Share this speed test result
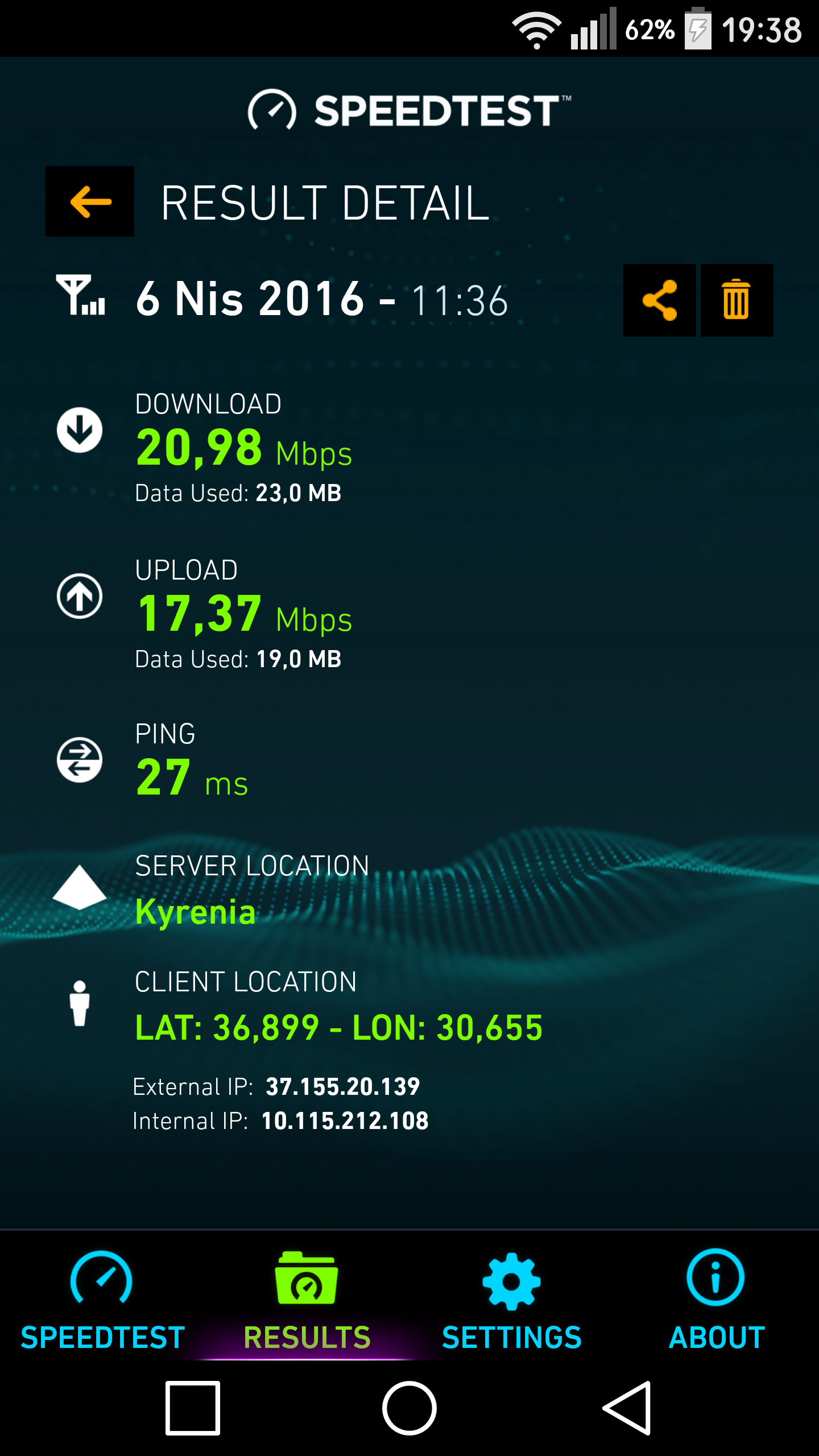The width and height of the screenshot is (819, 1456). click(660, 300)
